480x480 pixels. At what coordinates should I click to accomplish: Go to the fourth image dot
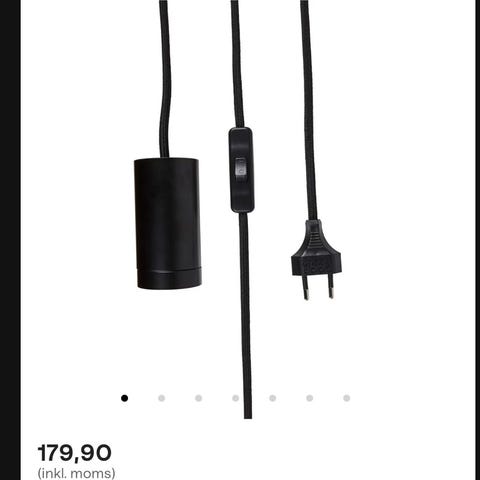pos(236,398)
